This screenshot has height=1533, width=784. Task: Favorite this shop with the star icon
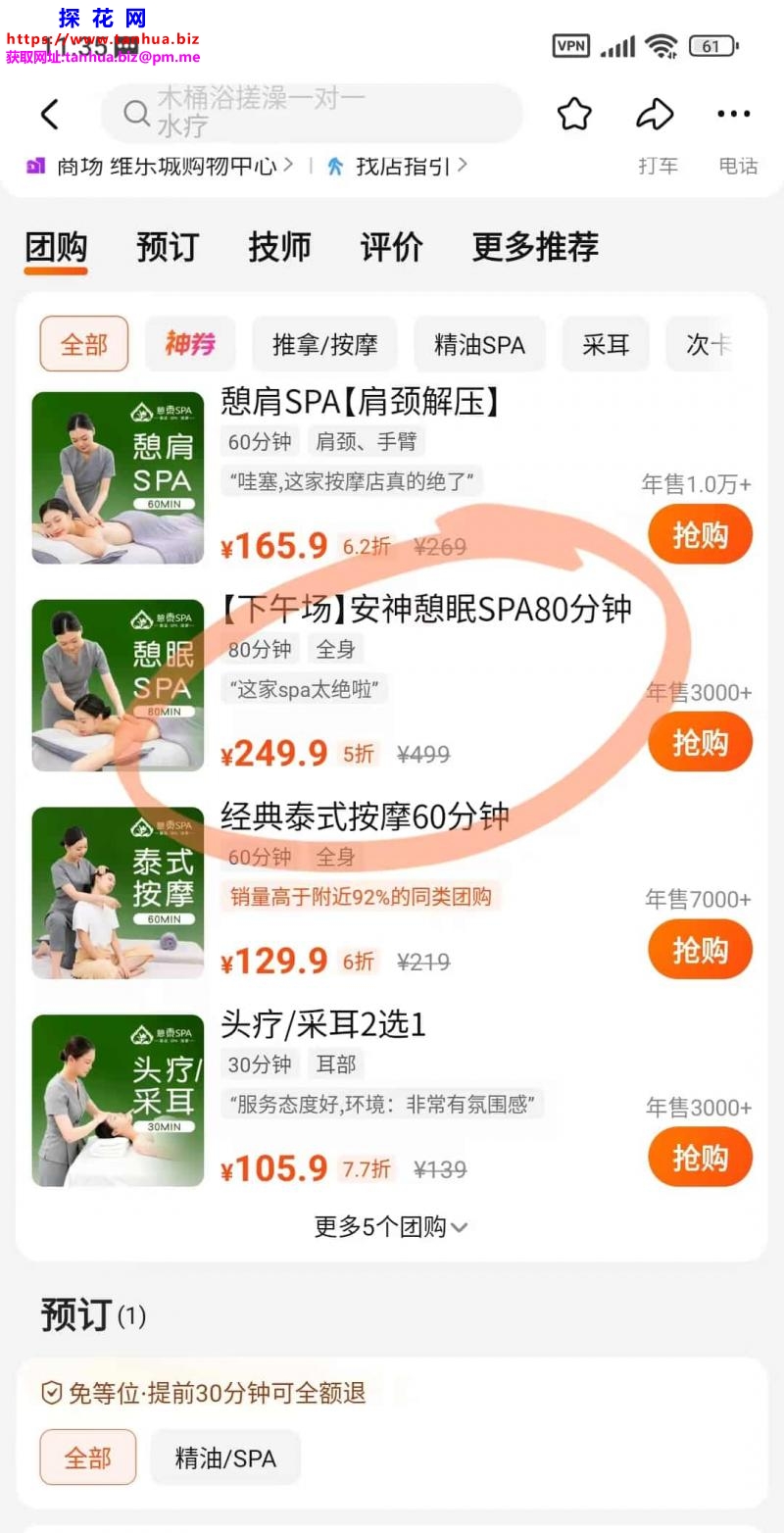point(574,115)
